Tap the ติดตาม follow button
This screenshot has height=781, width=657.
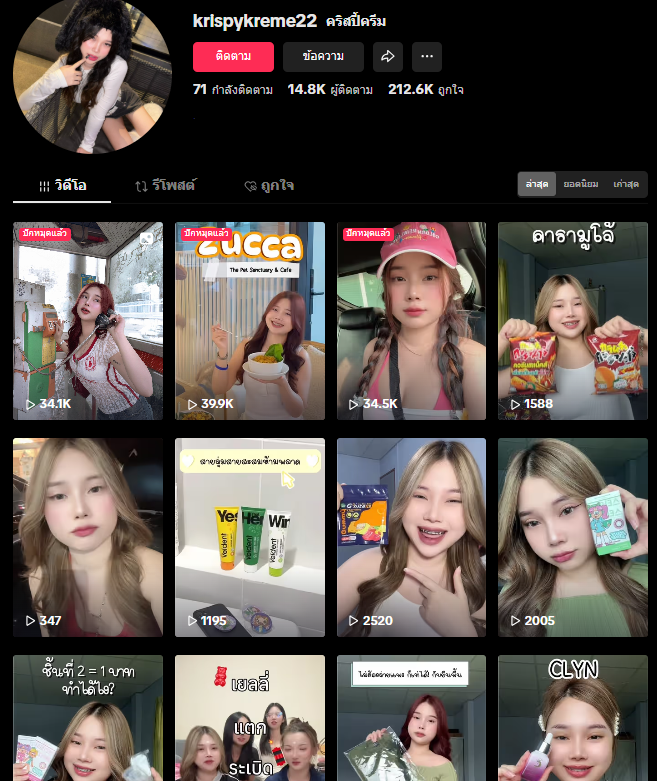[x=233, y=57]
